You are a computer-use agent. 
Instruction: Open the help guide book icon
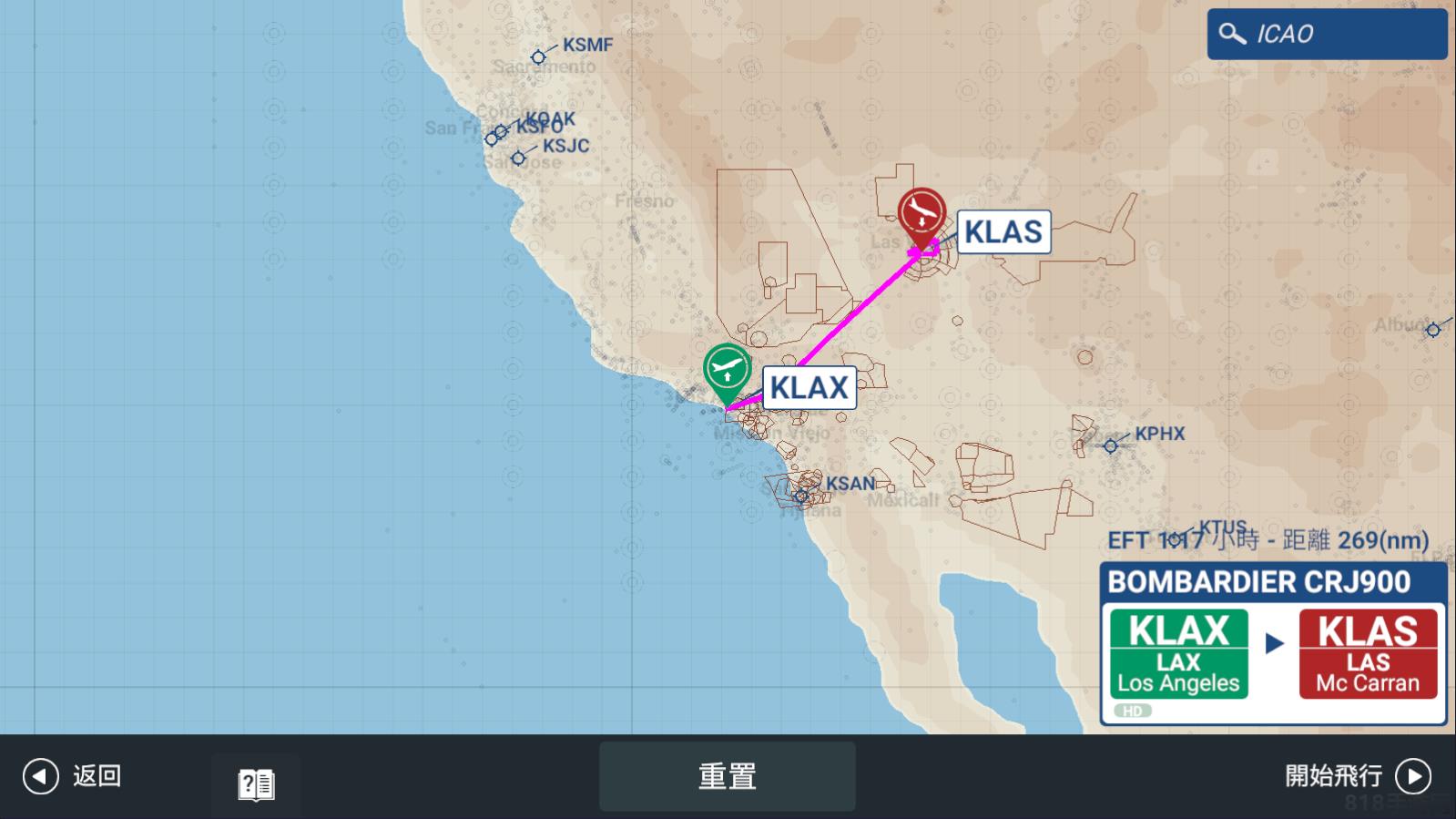(x=256, y=783)
